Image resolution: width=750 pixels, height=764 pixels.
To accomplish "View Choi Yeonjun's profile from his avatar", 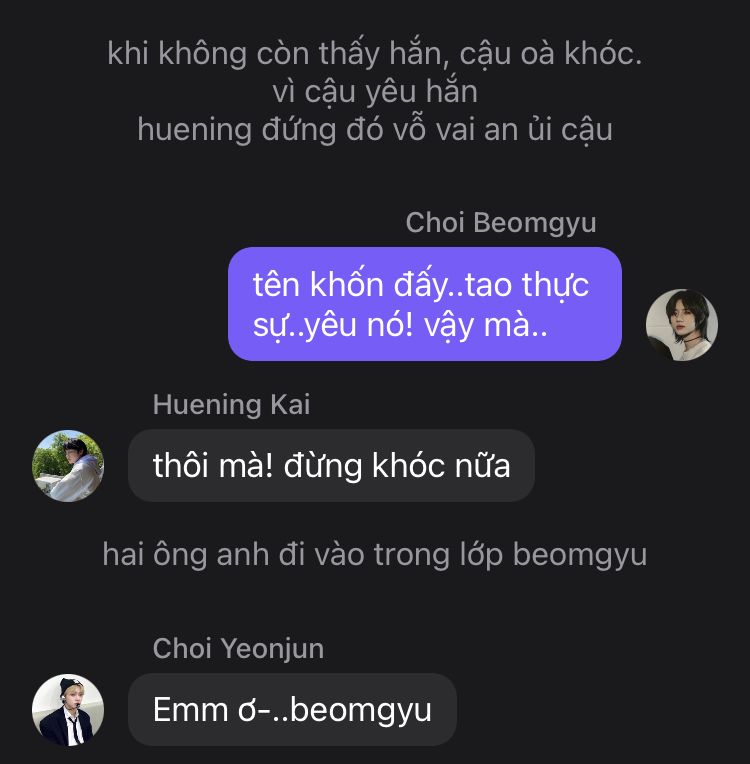I will (68, 709).
